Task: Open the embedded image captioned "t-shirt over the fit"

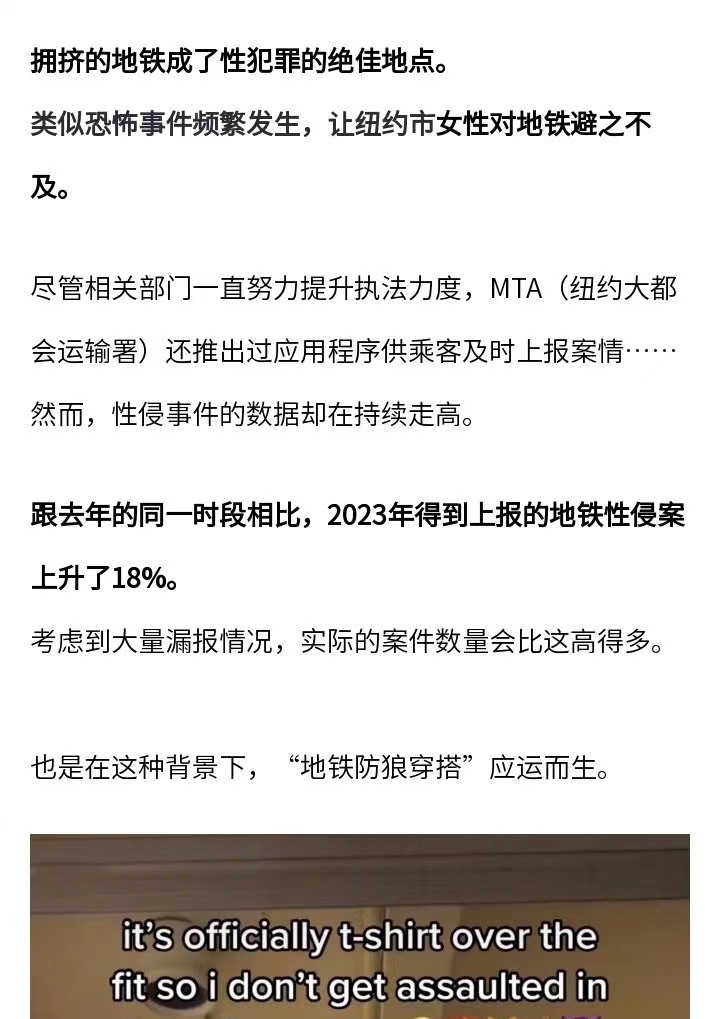Action: click(359, 926)
